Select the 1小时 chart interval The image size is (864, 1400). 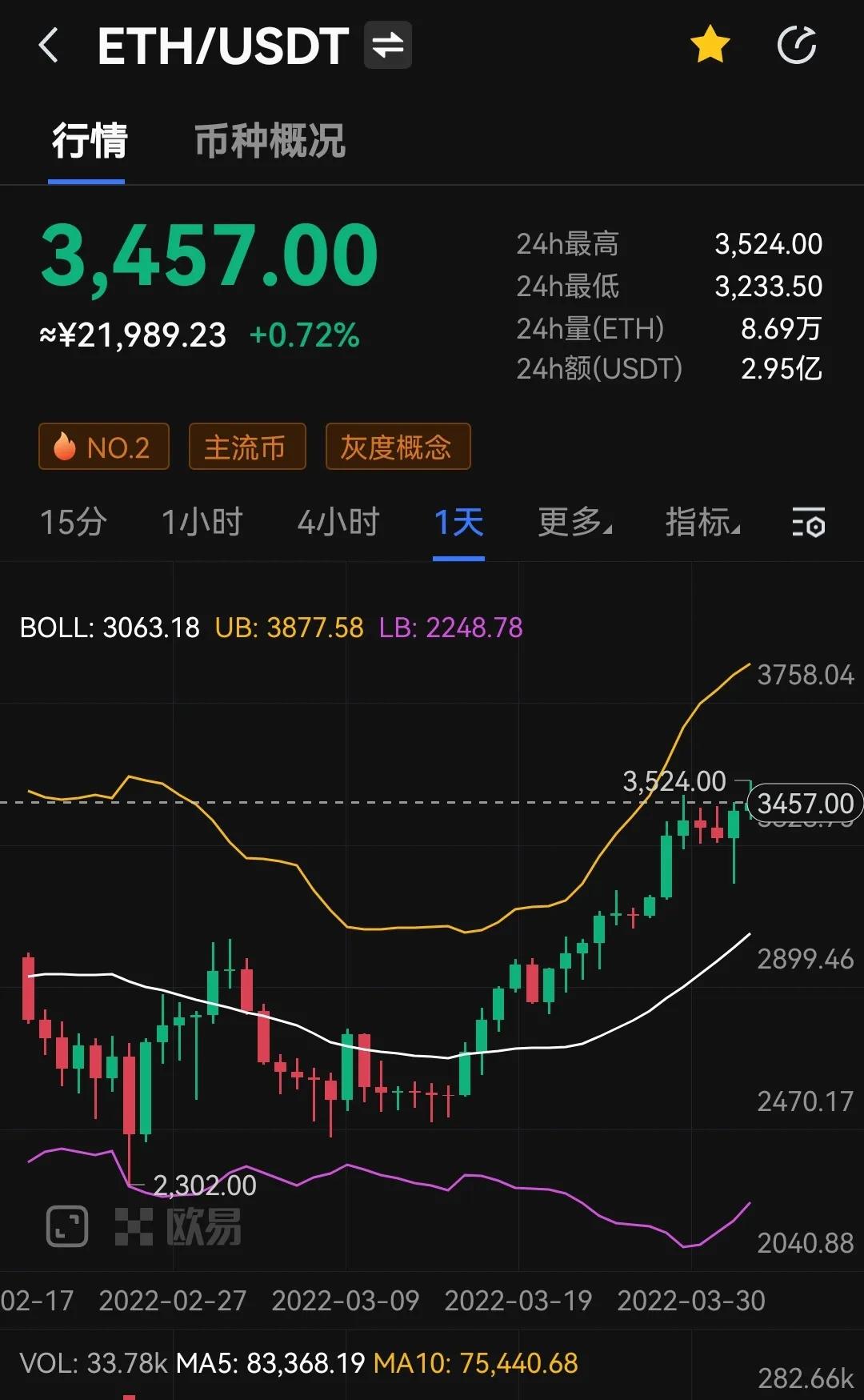(202, 523)
